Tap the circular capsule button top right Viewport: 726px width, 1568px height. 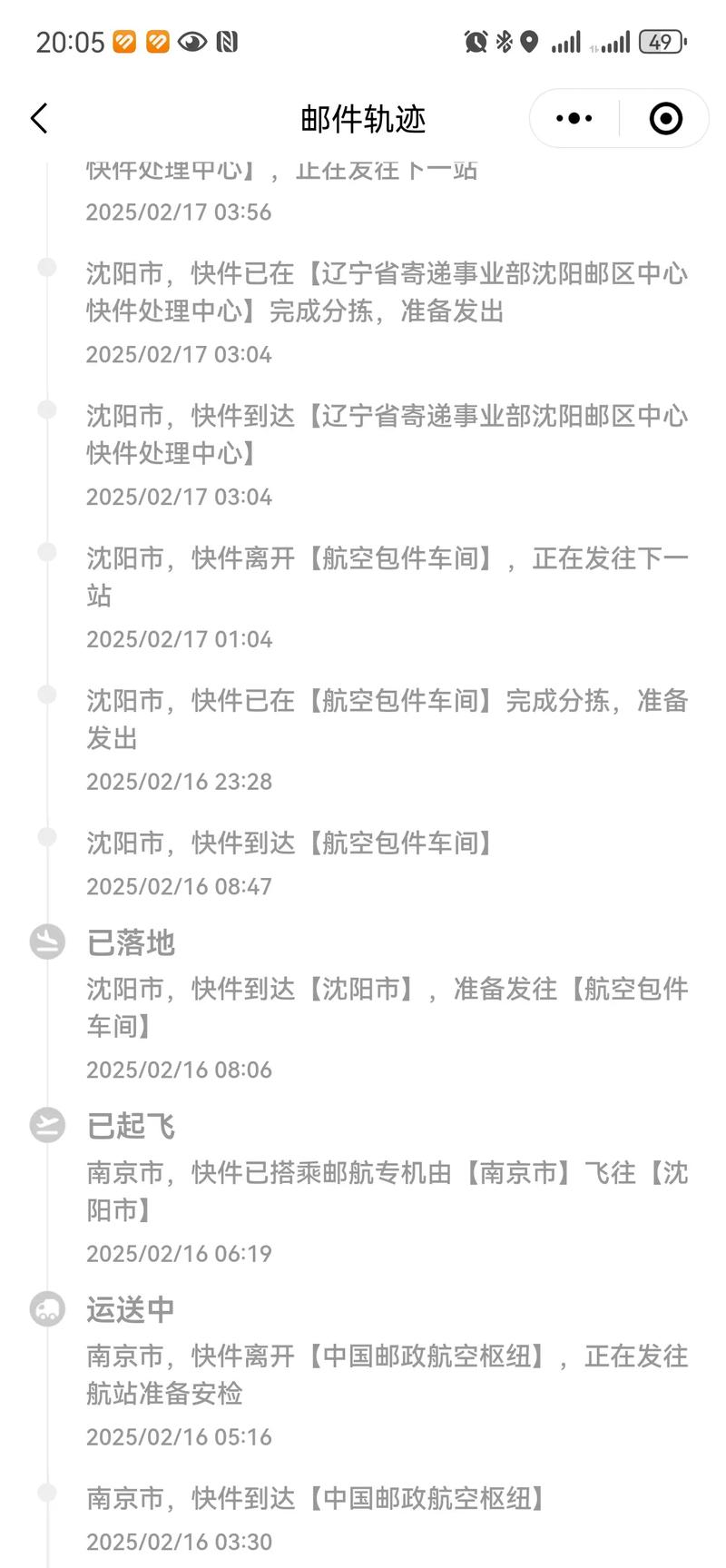coord(665,118)
